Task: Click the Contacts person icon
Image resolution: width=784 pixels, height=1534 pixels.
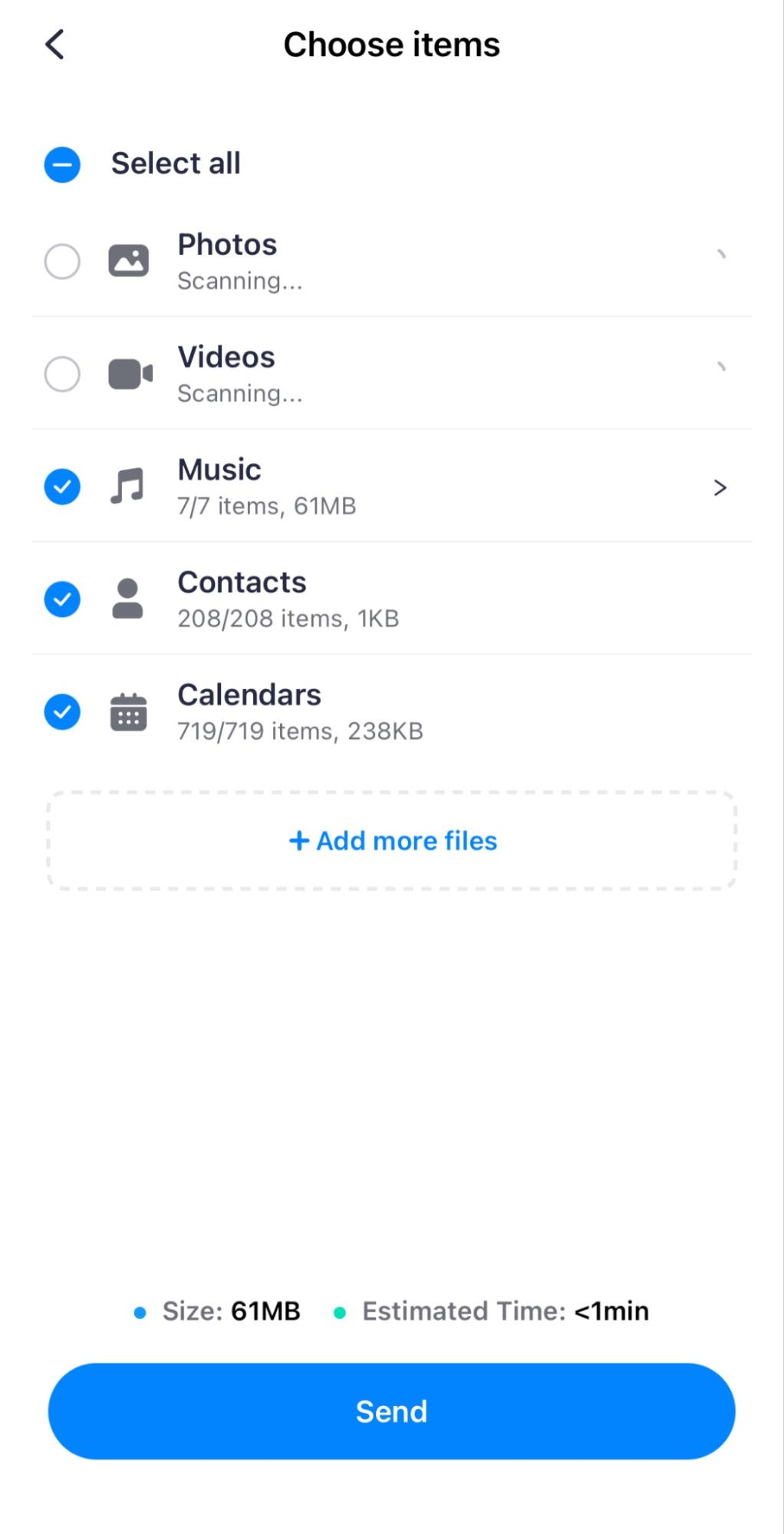Action: pyautogui.click(x=127, y=599)
